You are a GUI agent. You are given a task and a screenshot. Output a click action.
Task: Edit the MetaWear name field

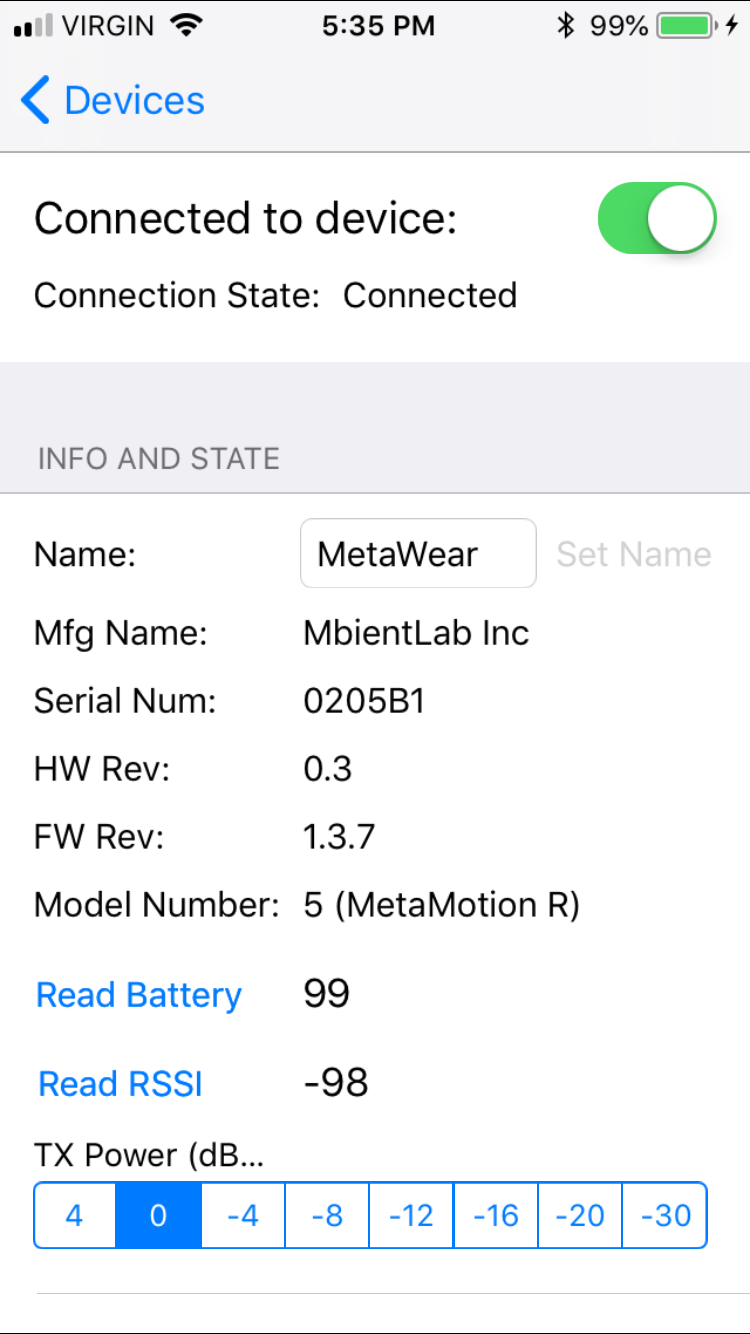(417, 554)
